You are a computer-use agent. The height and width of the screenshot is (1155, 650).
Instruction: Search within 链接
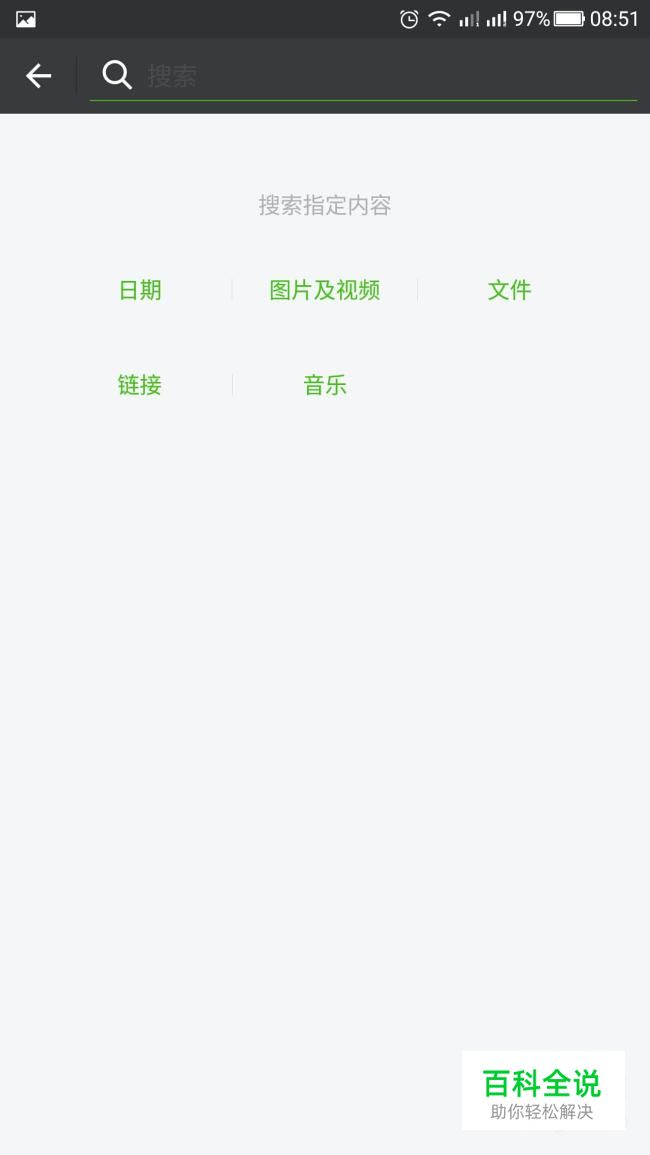(140, 385)
